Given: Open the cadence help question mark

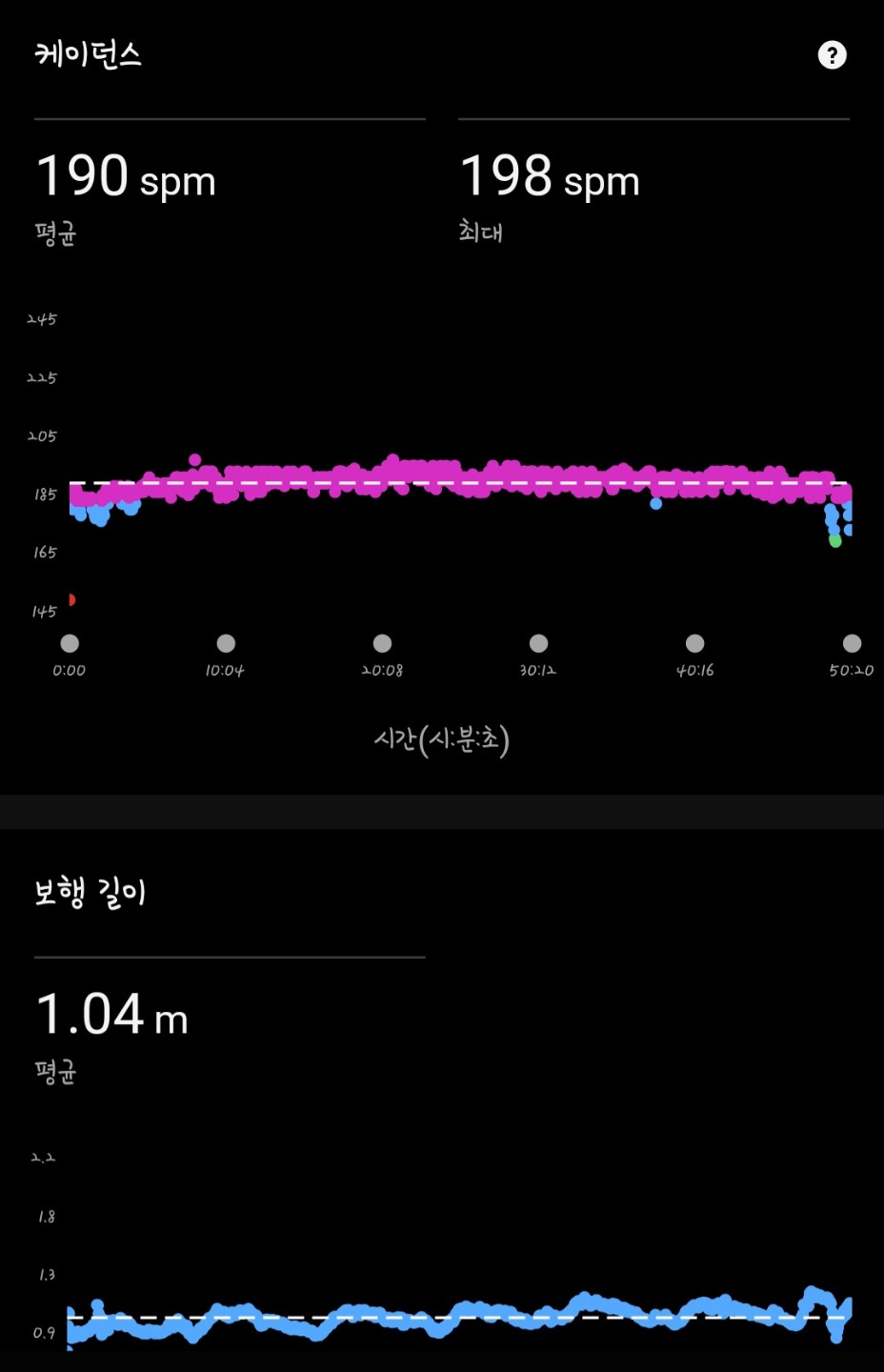Looking at the screenshot, I should click(832, 55).
